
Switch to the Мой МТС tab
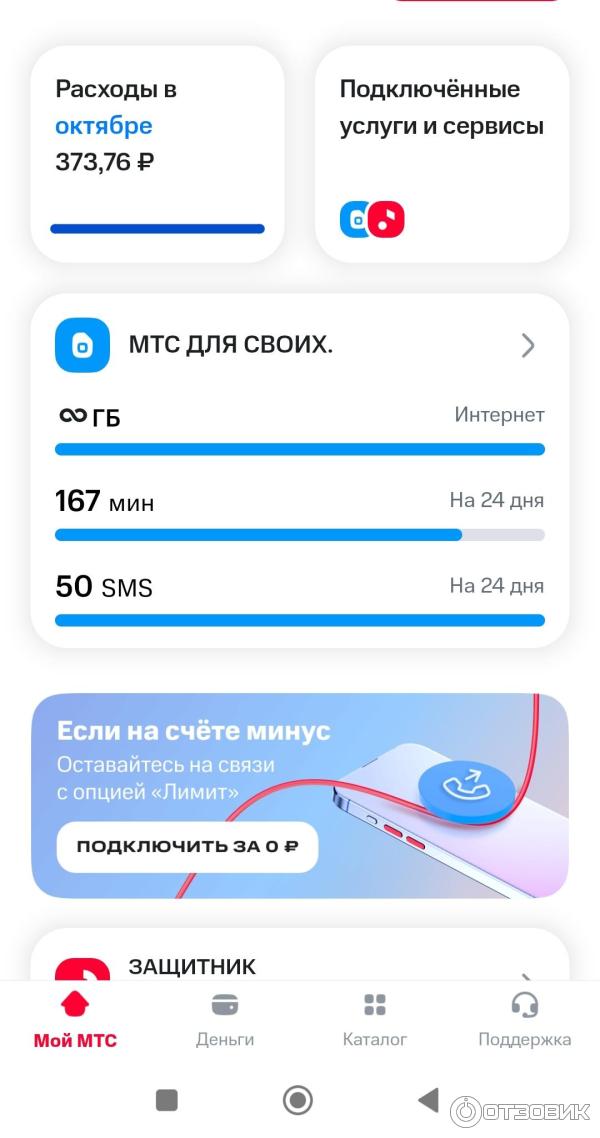pyautogui.click(x=75, y=1020)
